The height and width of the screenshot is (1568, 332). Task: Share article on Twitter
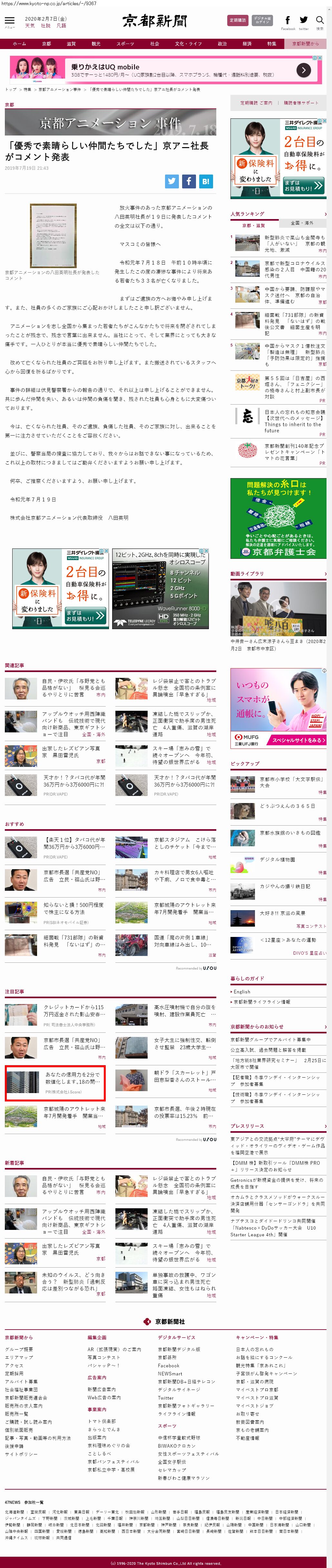coord(172,181)
